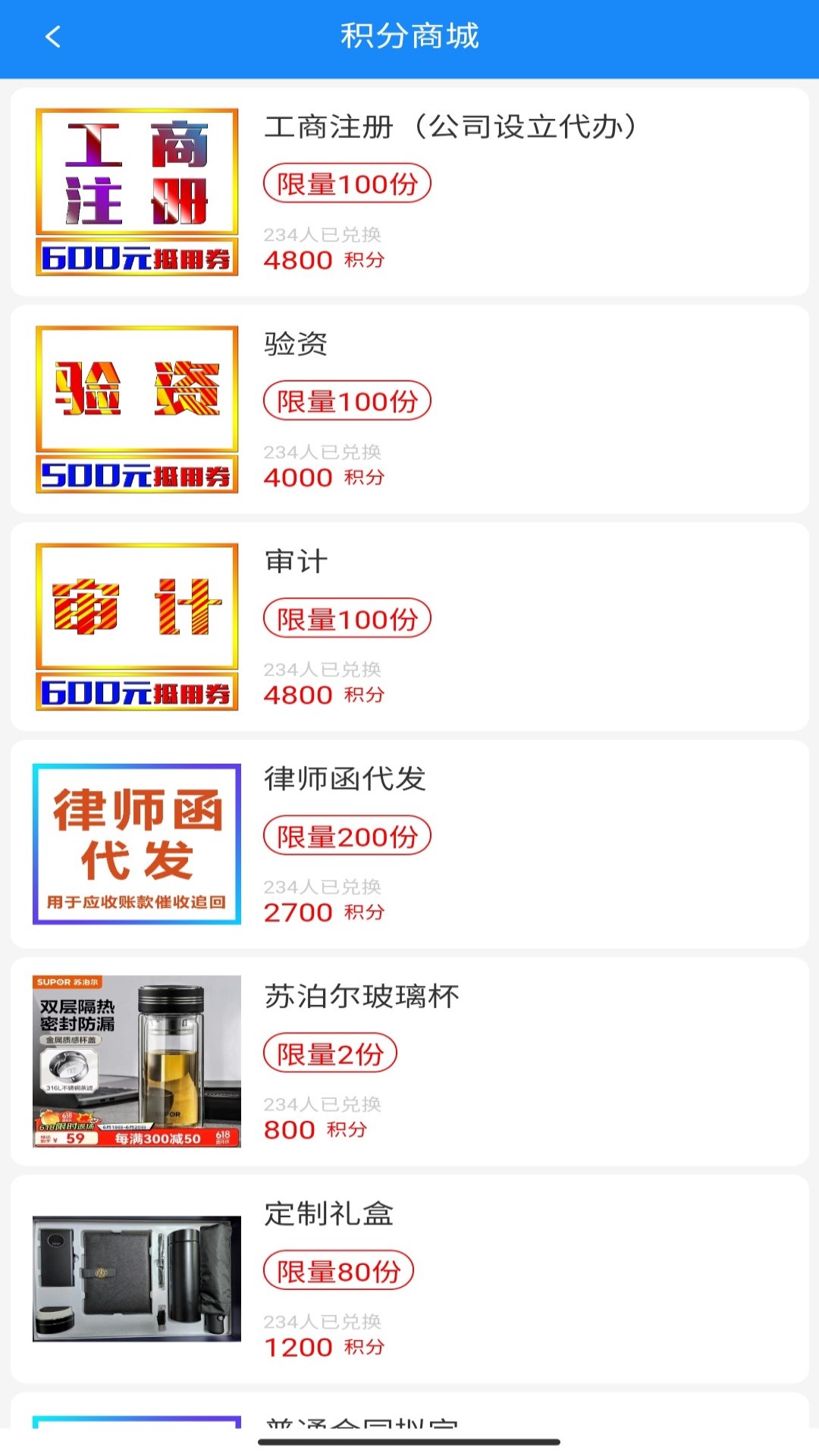Tap the 800 积分 price of 苏泊尔玻璃杯
819x1456 pixels.
(x=315, y=1129)
